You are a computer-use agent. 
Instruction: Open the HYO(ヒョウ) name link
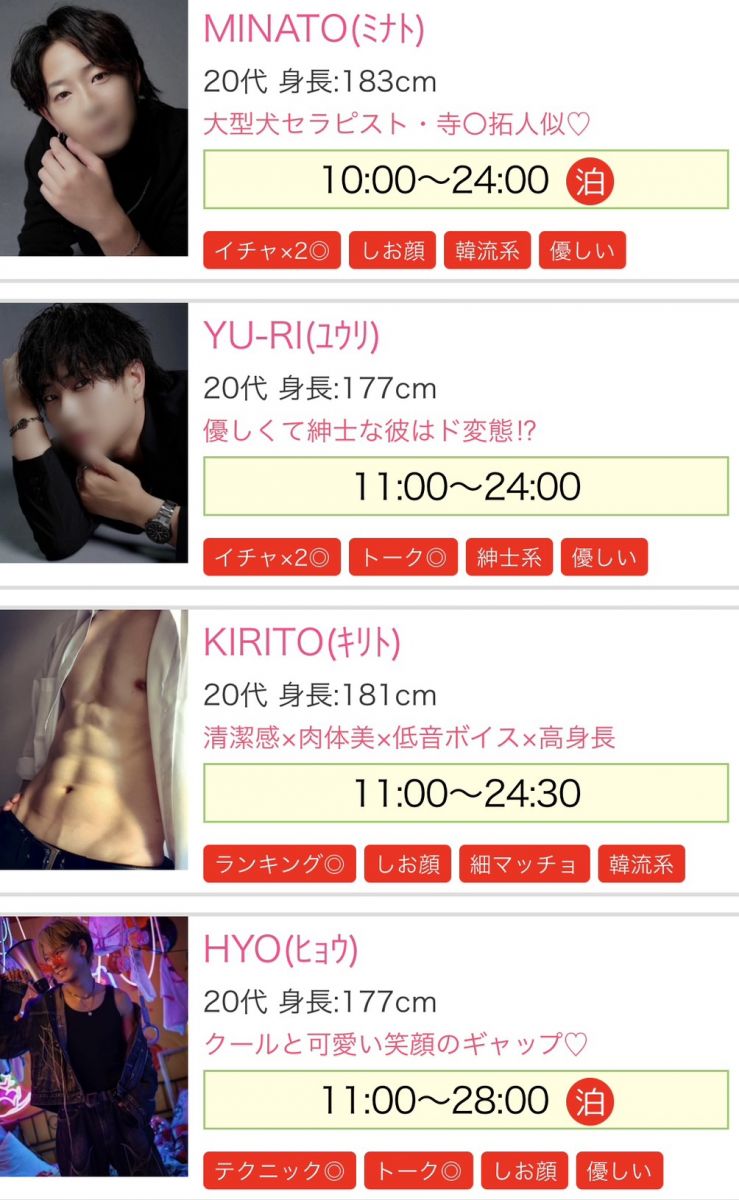[280, 949]
